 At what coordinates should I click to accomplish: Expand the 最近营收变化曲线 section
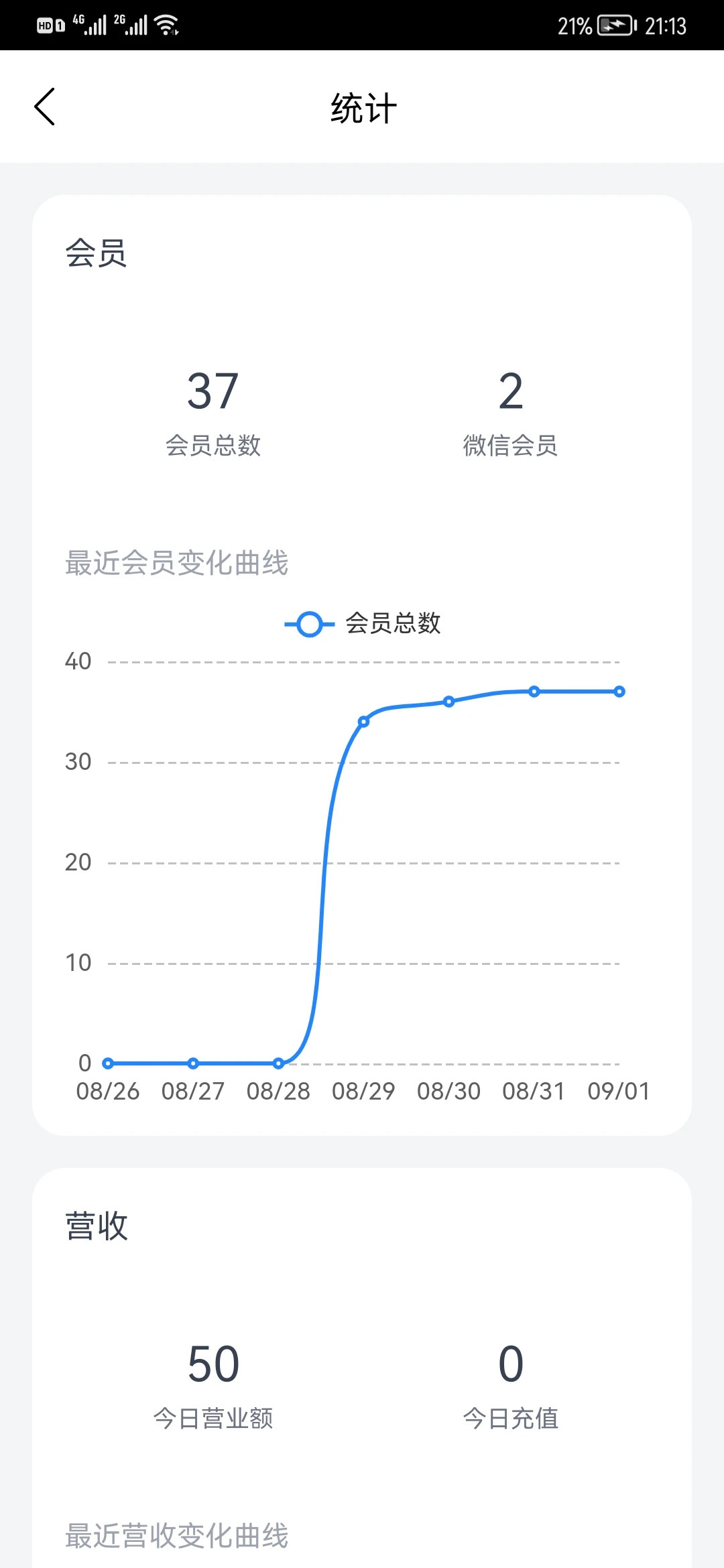click(178, 1537)
